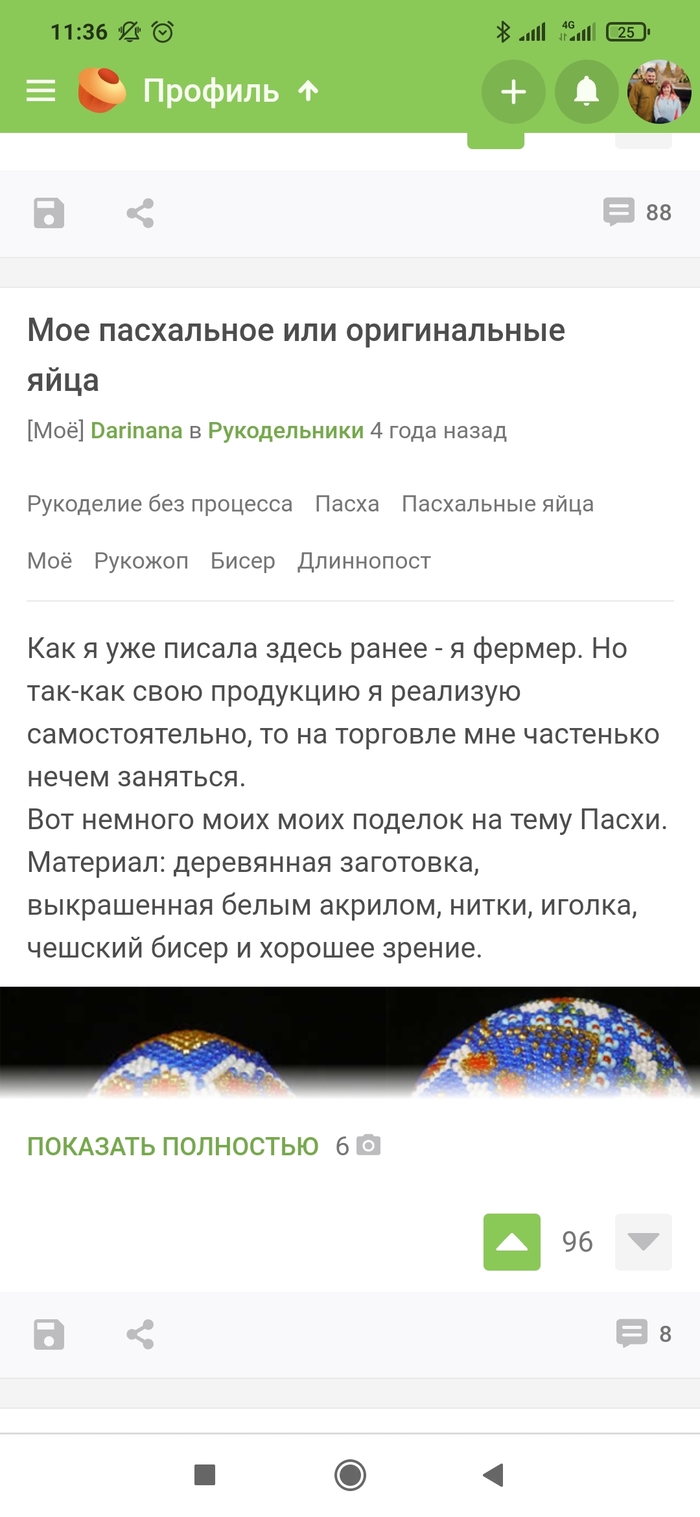Open post title Мое пасхальное или оригинальные яйца

click(296, 354)
